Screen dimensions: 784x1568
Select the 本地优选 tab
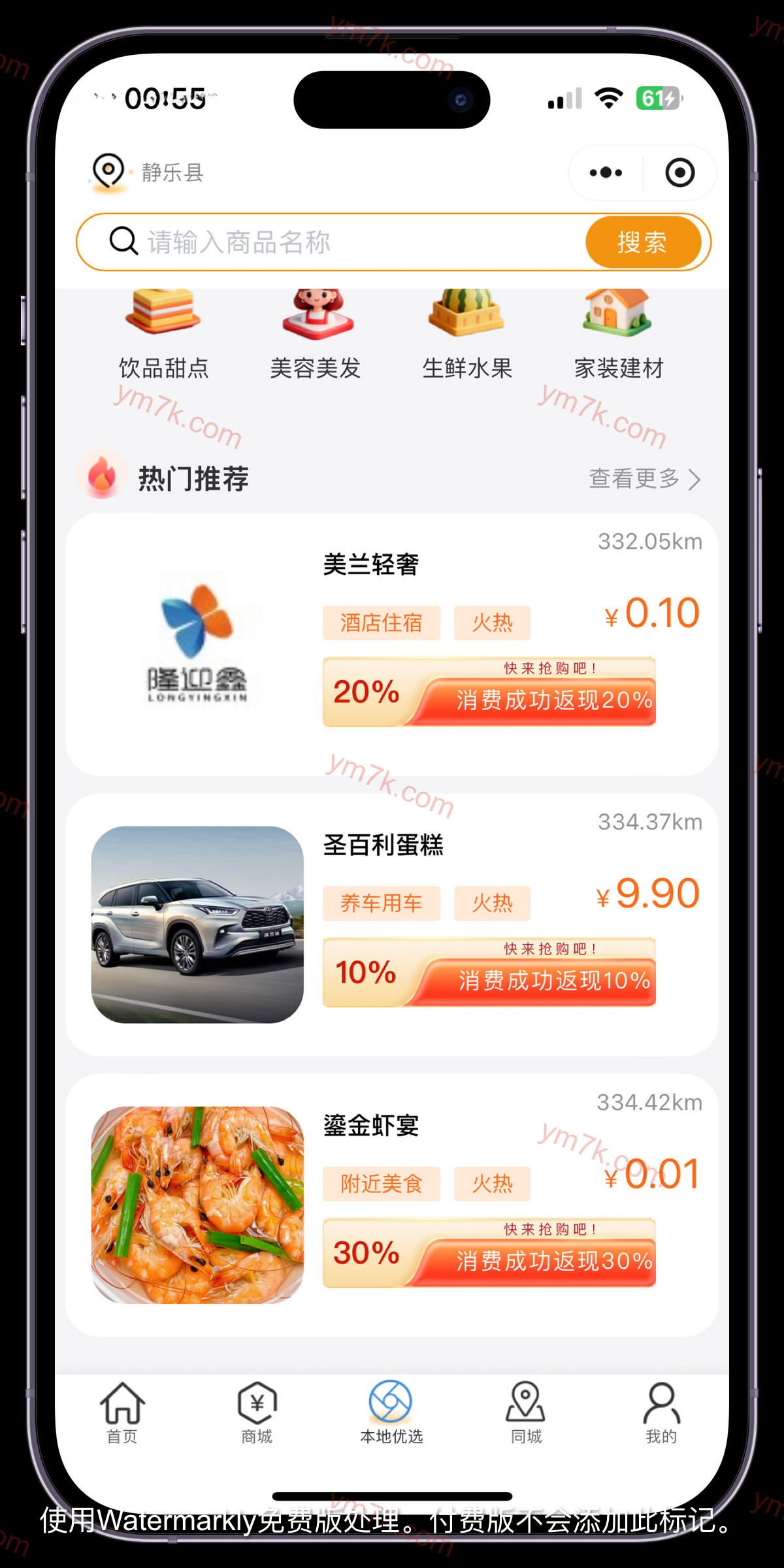pos(391,1411)
